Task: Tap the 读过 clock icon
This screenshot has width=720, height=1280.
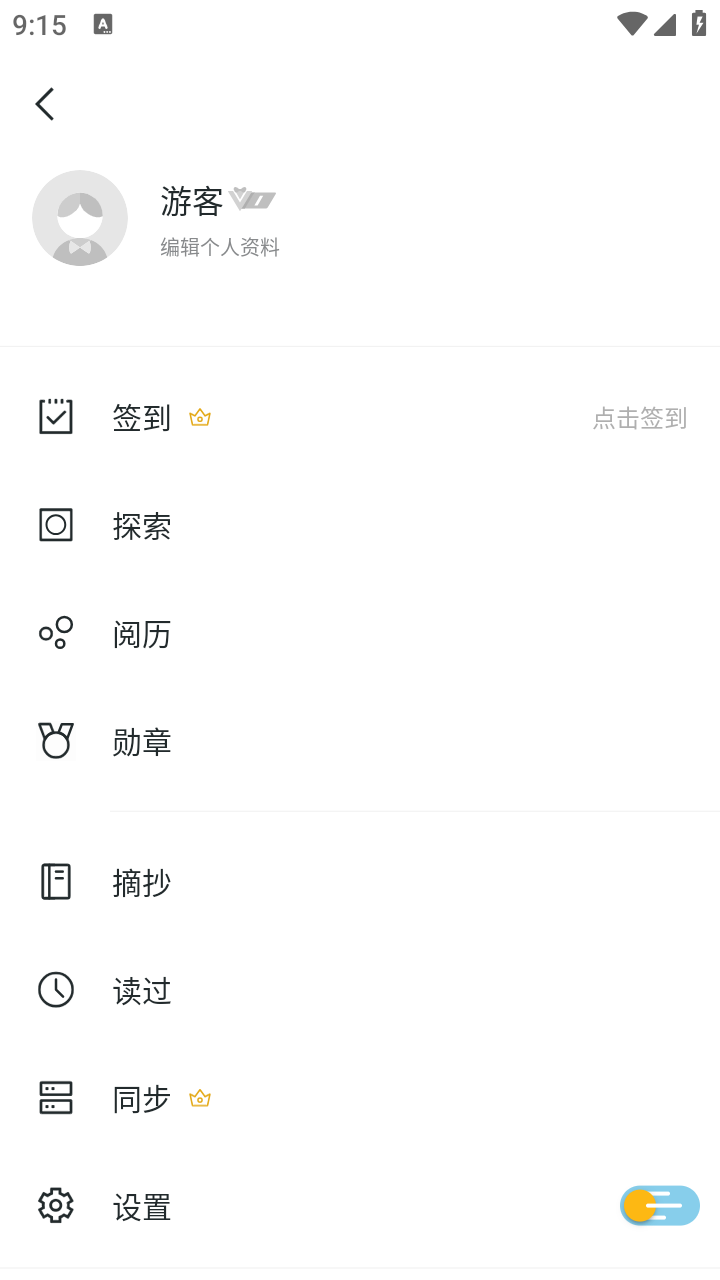Action: coord(55,990)
